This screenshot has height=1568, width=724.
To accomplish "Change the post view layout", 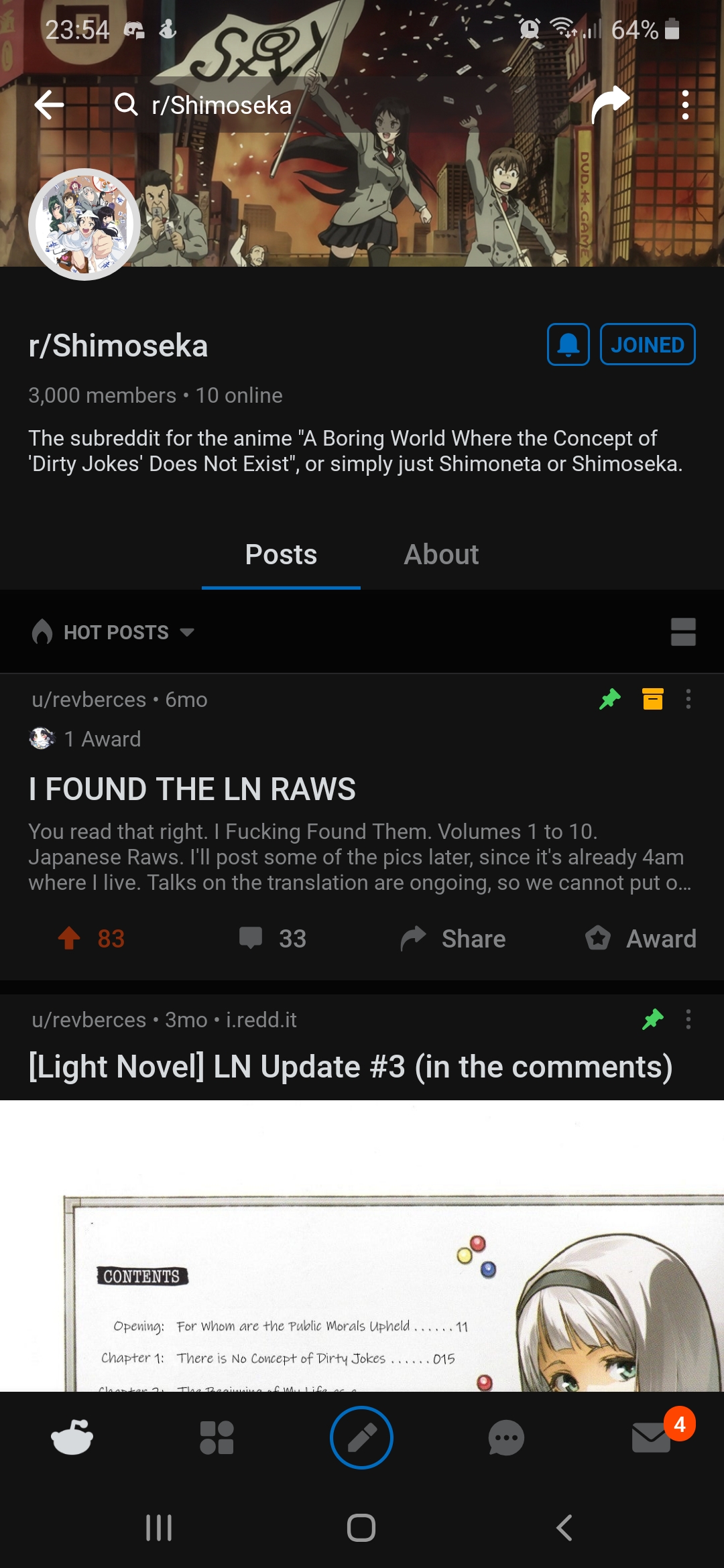I will [682, 632].
